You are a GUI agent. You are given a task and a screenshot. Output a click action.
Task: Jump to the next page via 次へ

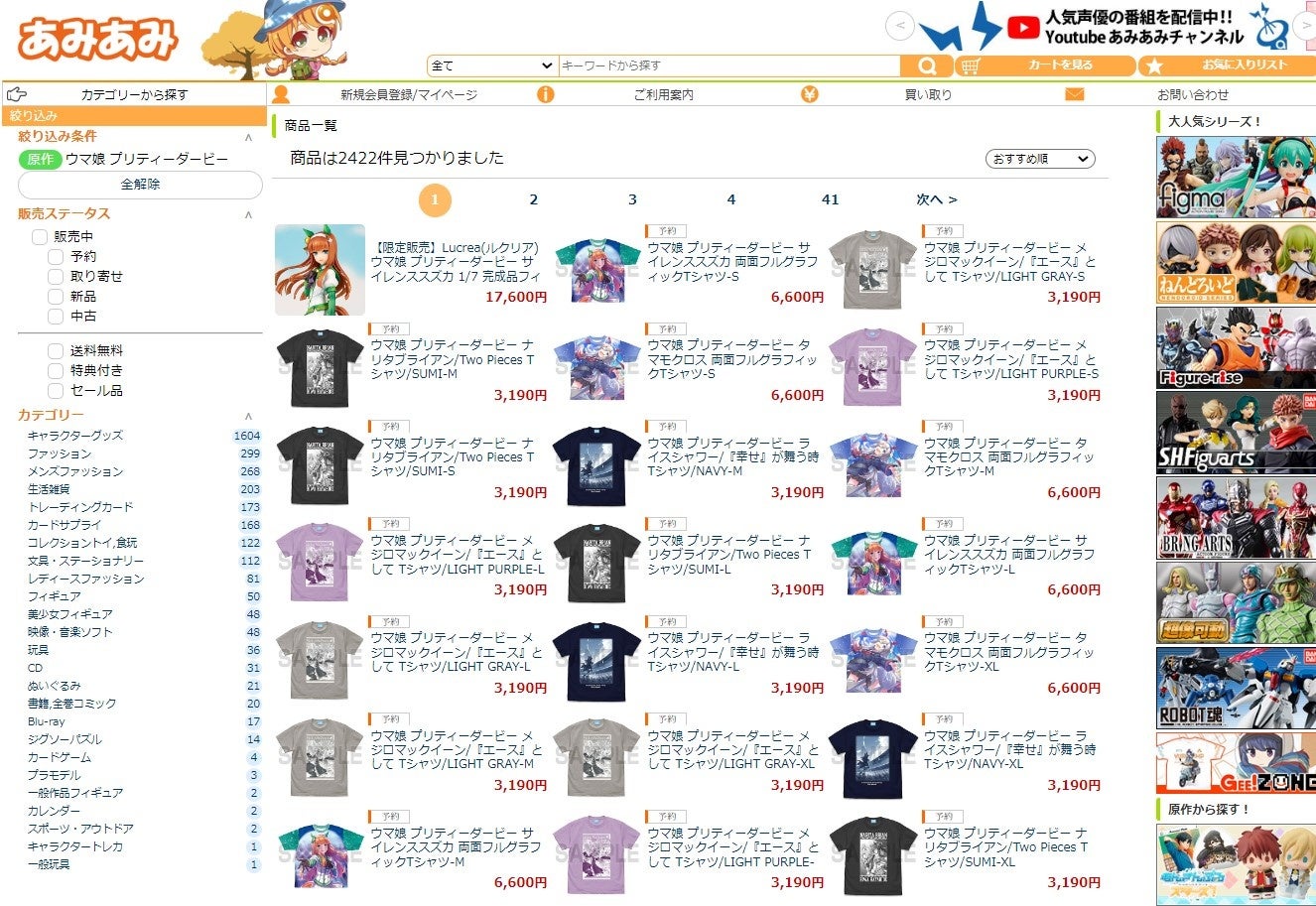pos(936,199)
